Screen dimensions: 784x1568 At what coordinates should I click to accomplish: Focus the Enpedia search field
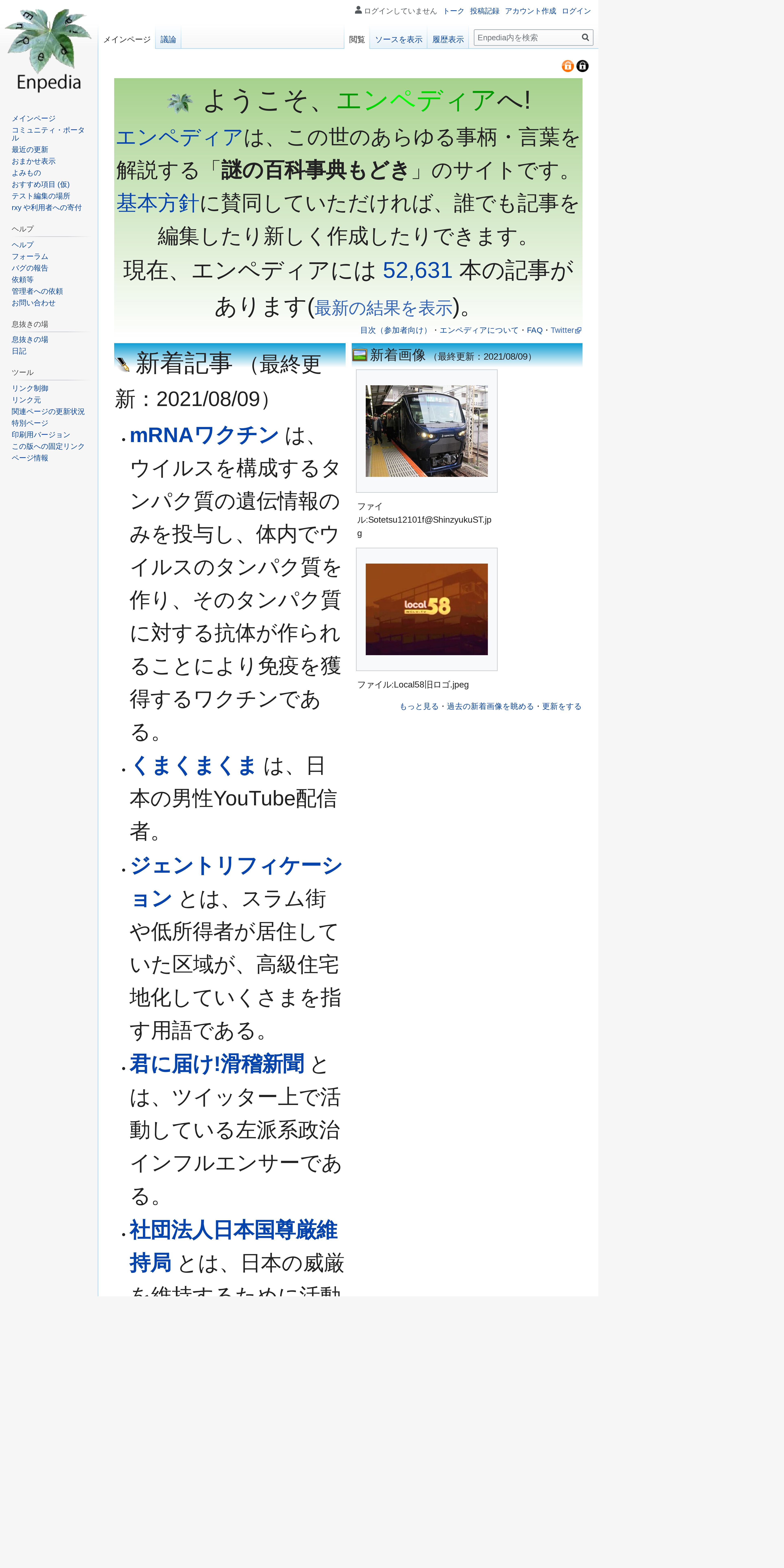tap(527, 38)
